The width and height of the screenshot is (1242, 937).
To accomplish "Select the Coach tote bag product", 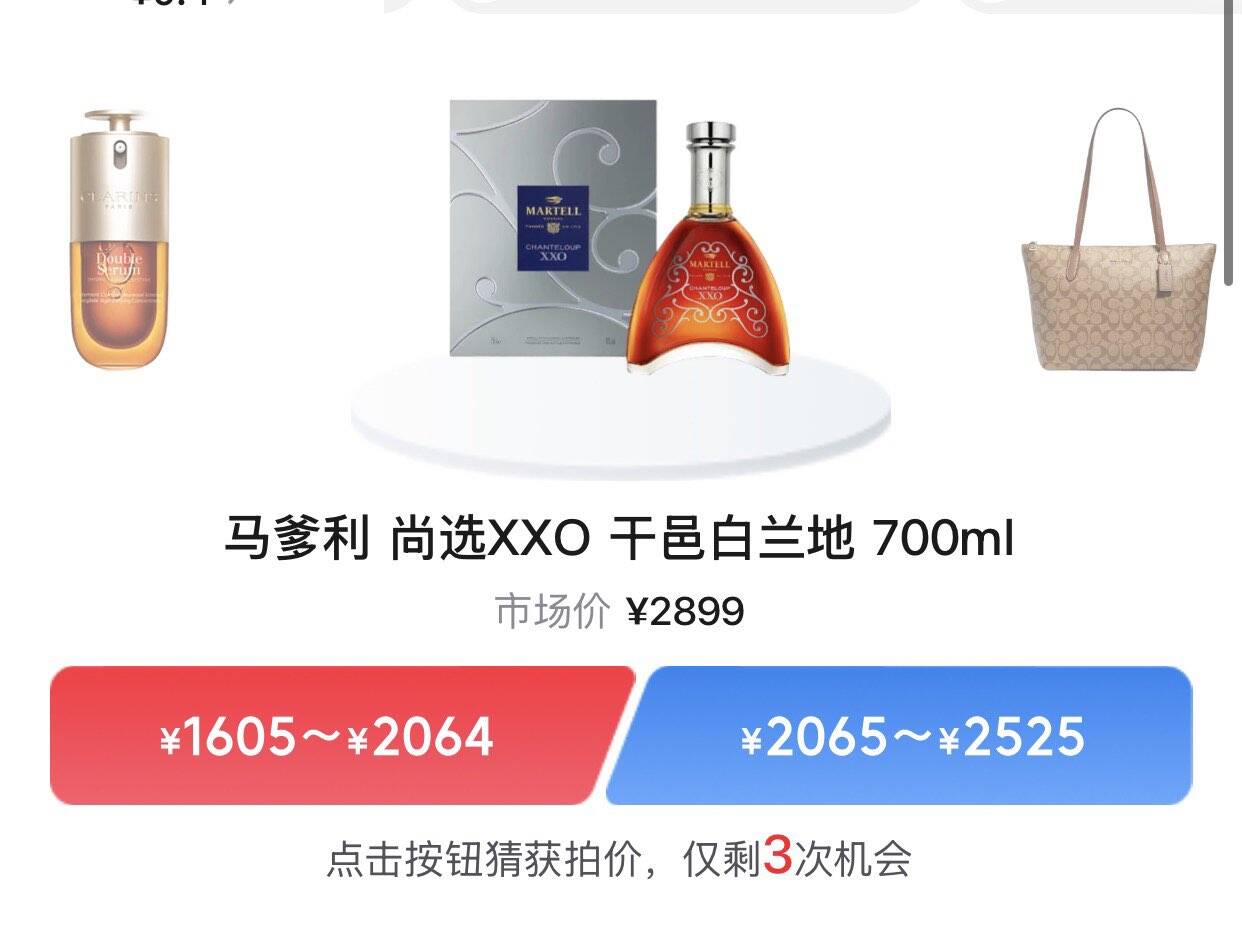I will (x=1118, y=240).
